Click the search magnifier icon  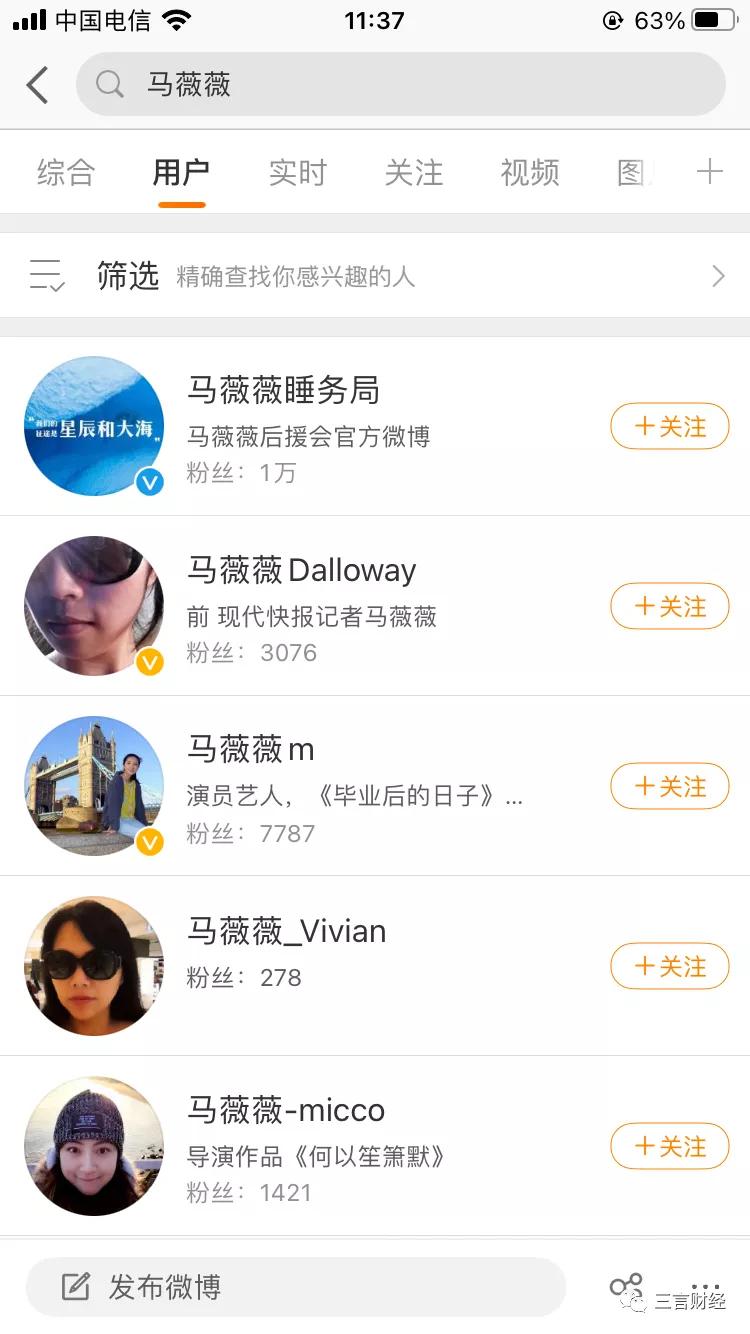click(109, 84)
